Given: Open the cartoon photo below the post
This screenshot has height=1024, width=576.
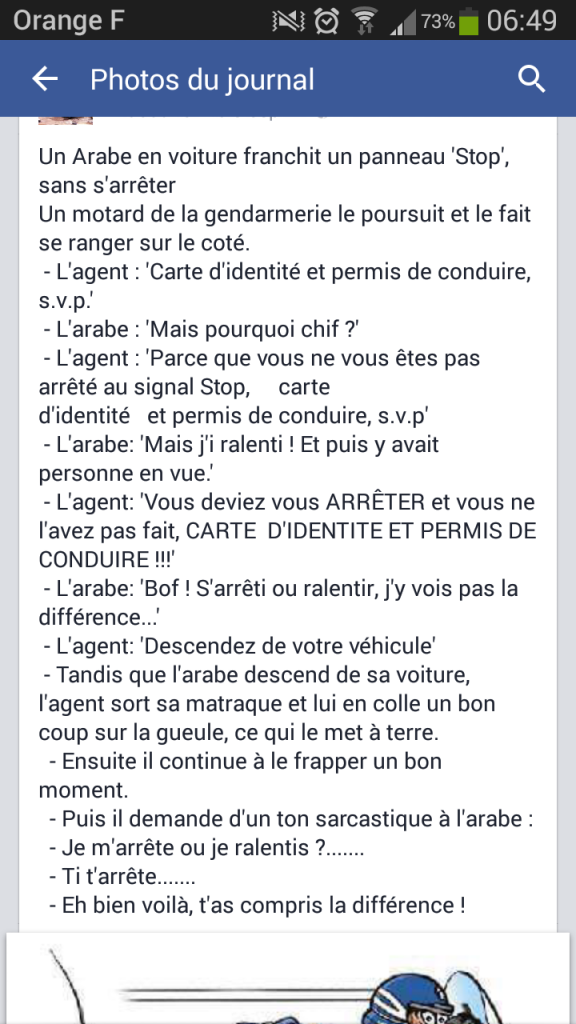Looking at the screenshot, I should tap(288, 979).
